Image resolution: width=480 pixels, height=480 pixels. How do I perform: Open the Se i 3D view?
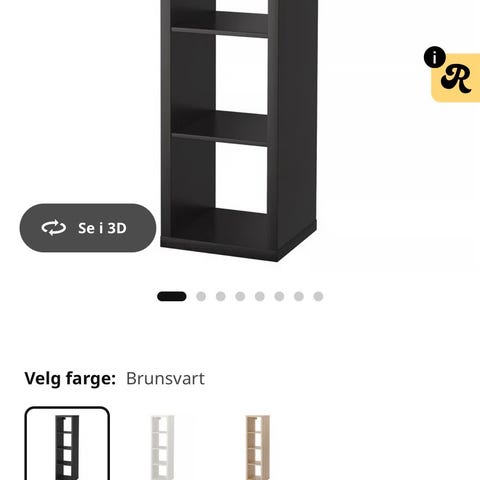point(88,228)
